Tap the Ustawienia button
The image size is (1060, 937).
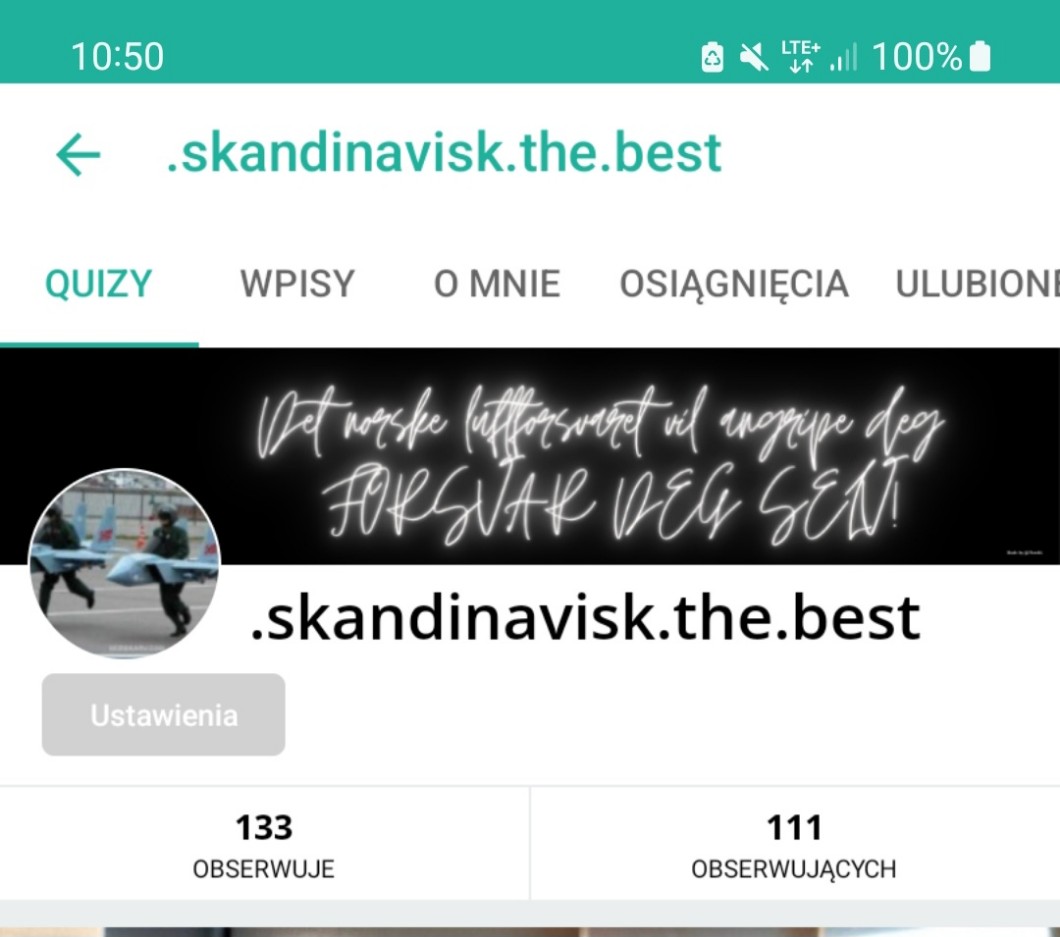coord(163,715)
